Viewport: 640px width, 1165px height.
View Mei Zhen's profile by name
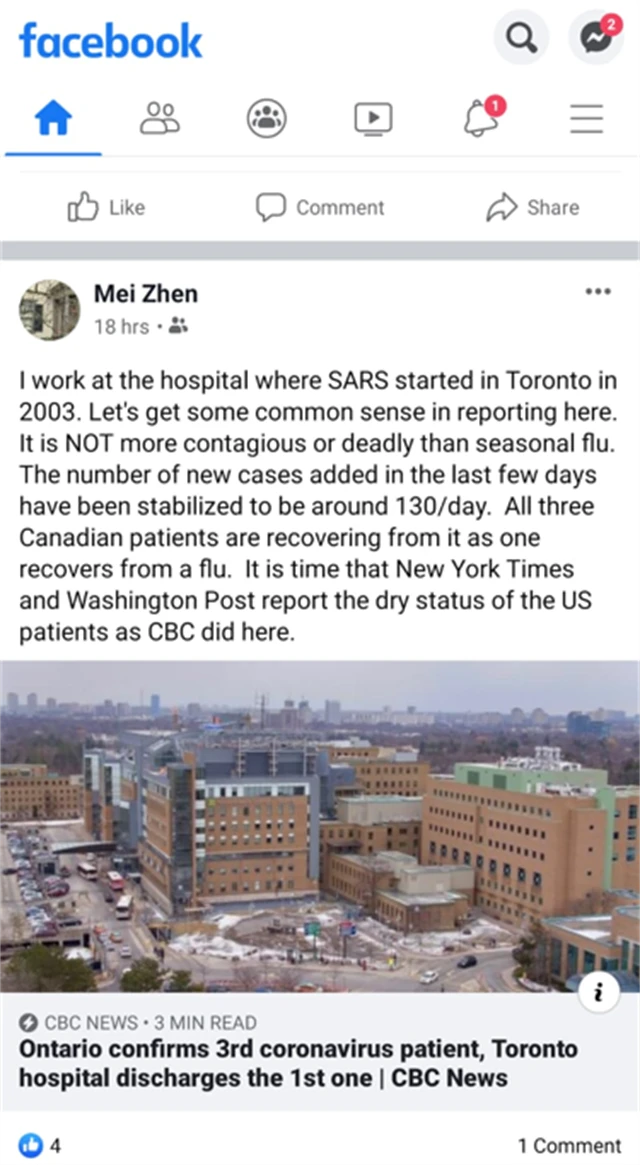(x=145, y=293)
